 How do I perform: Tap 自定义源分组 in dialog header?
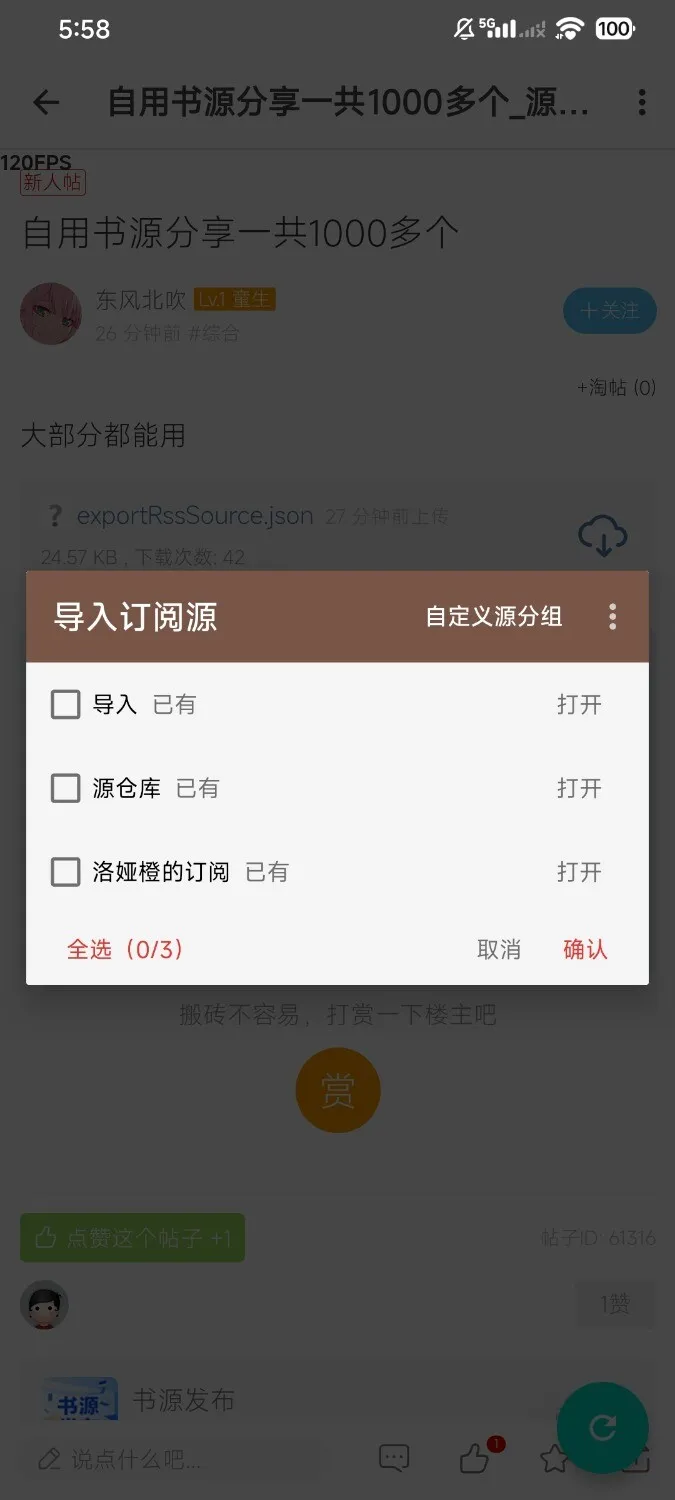(x=494, y=617)
